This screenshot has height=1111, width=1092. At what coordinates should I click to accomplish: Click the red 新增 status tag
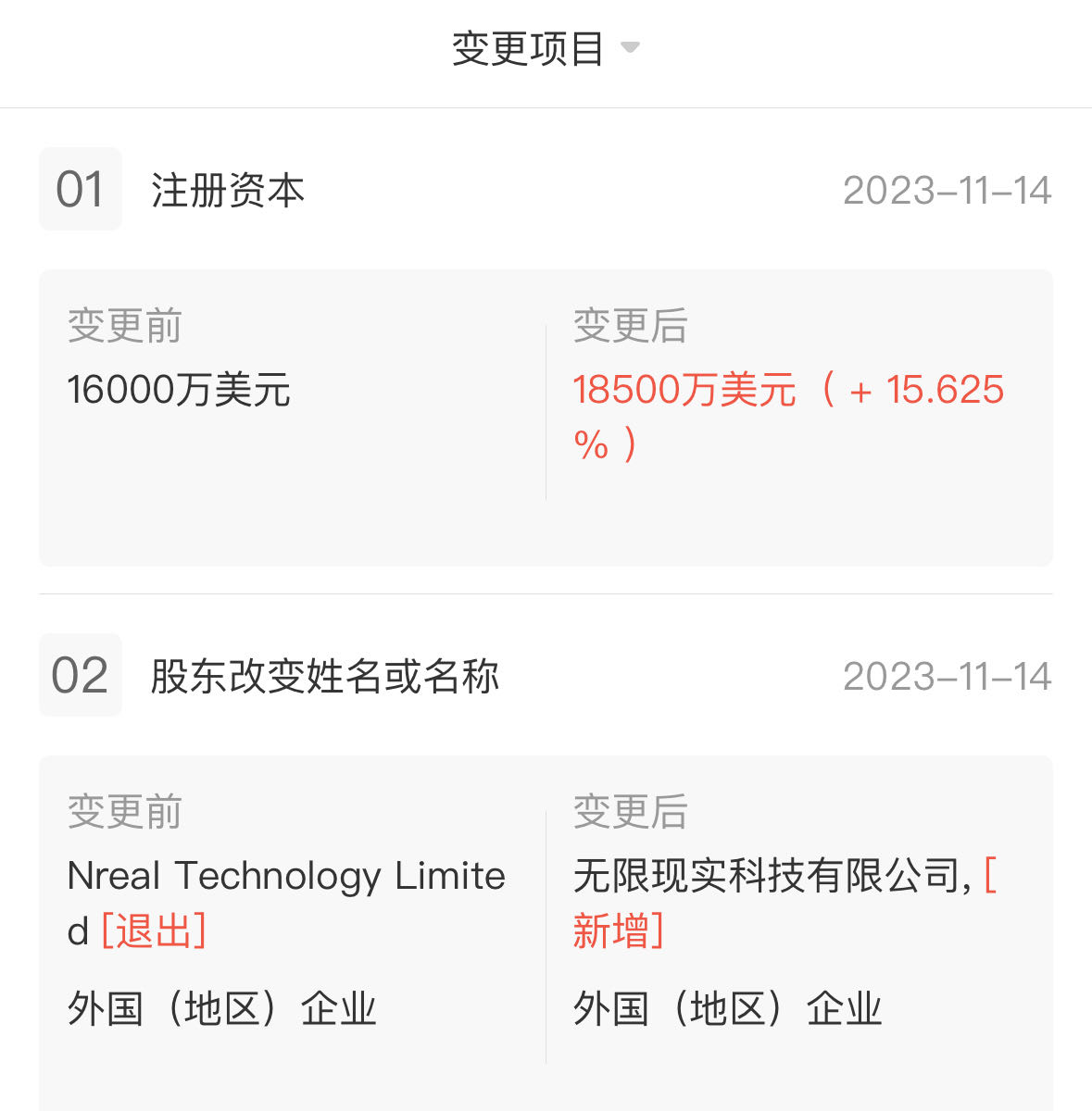615,932
